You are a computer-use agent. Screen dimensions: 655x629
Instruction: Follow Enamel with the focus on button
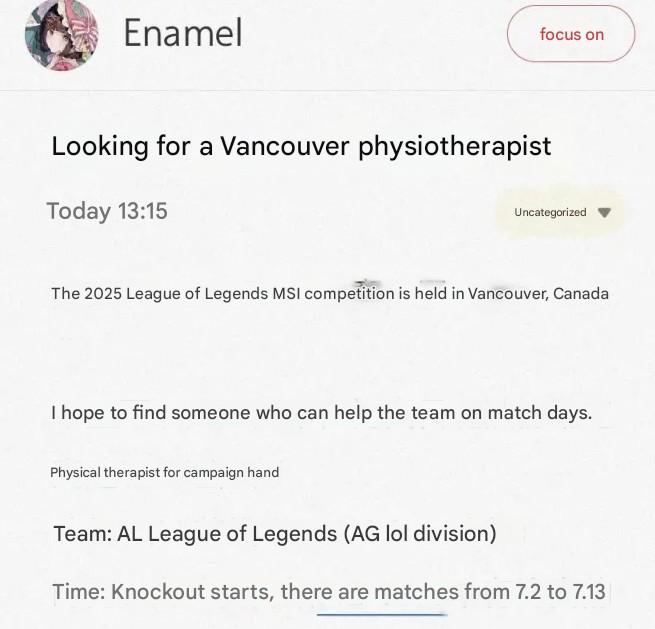(571, 34)
